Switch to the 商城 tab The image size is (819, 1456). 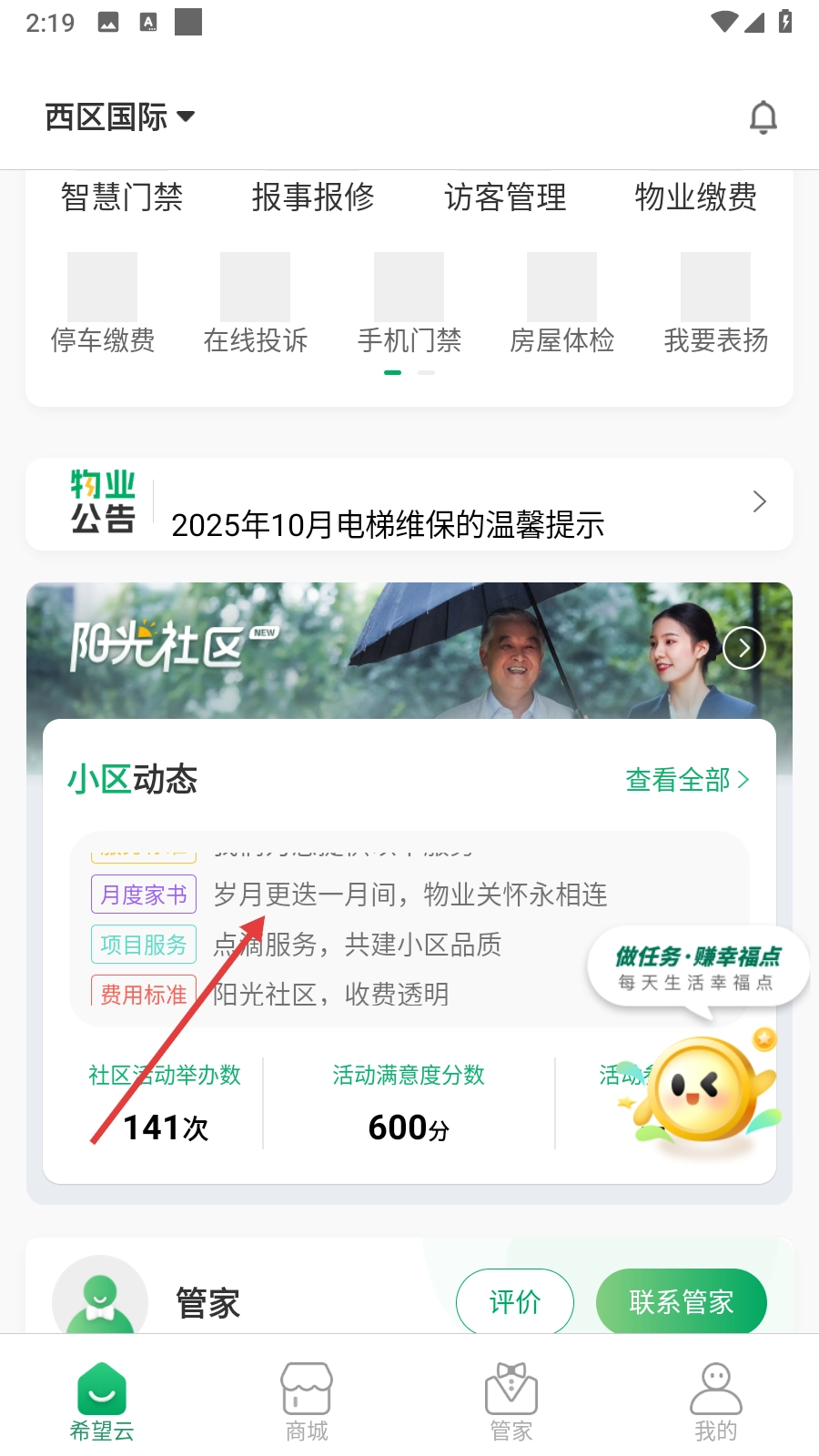(x=307, y=1401)
